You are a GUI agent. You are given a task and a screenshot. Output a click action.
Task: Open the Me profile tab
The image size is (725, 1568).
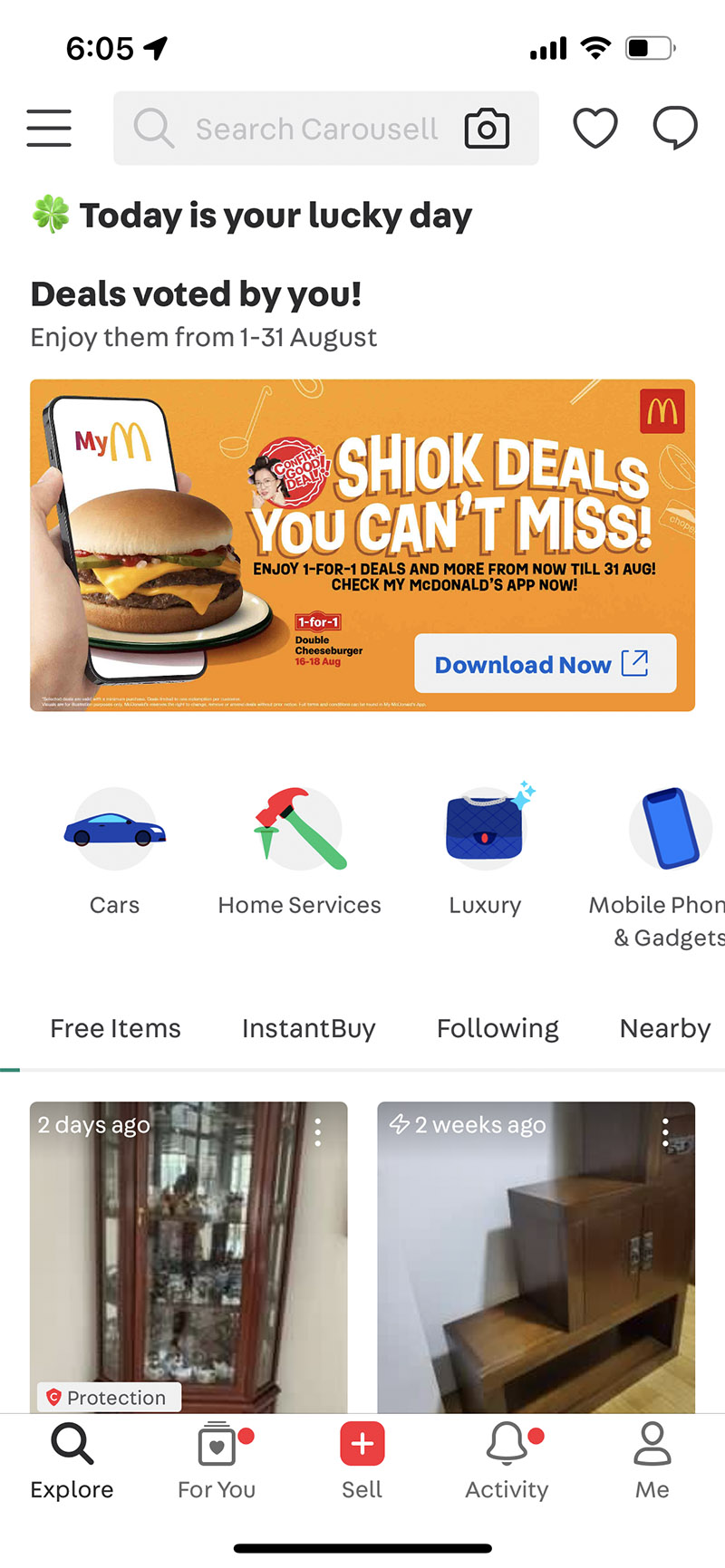(x=652, y=1458)
